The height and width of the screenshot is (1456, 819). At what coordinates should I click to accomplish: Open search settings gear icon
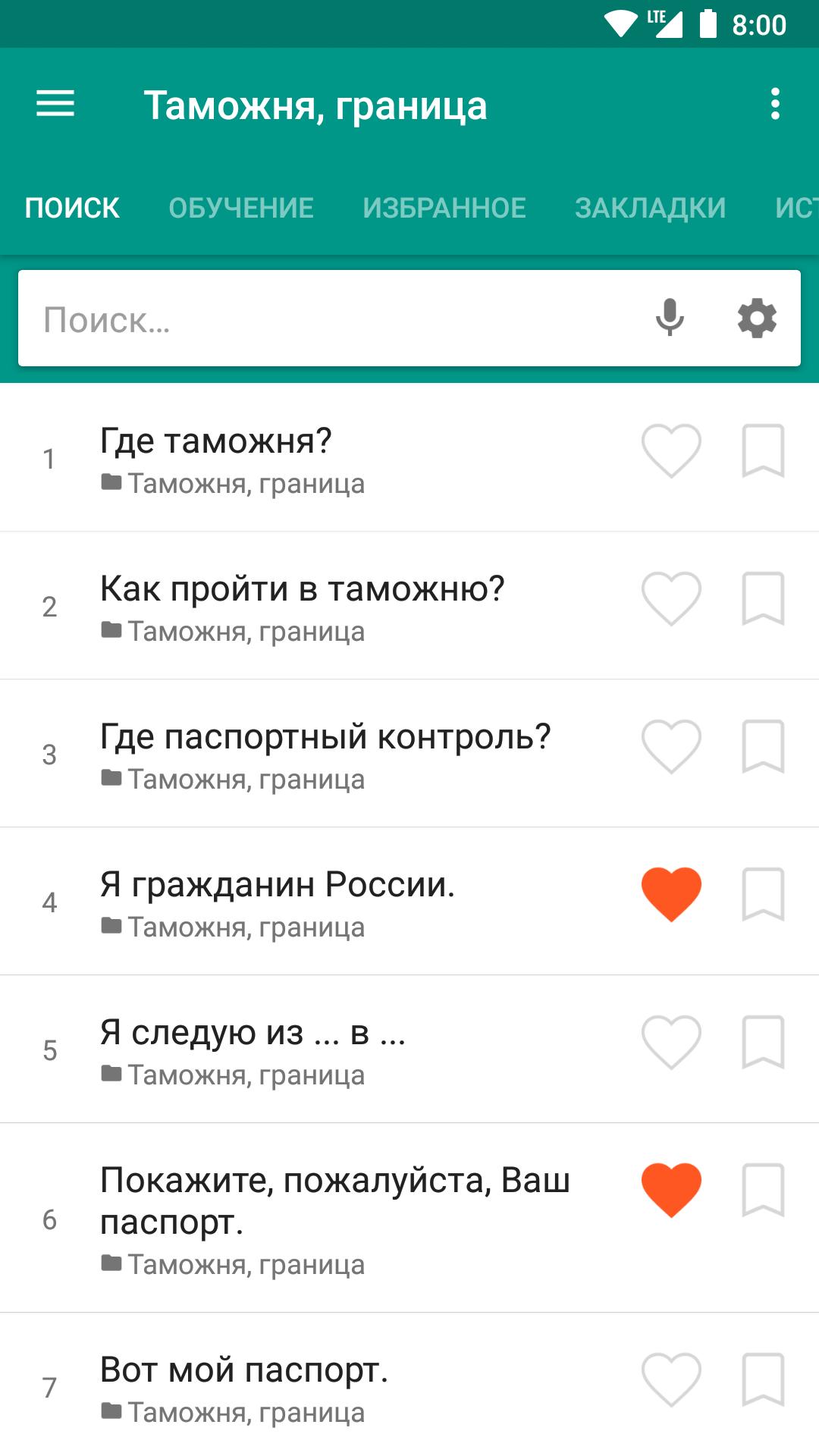757,318
